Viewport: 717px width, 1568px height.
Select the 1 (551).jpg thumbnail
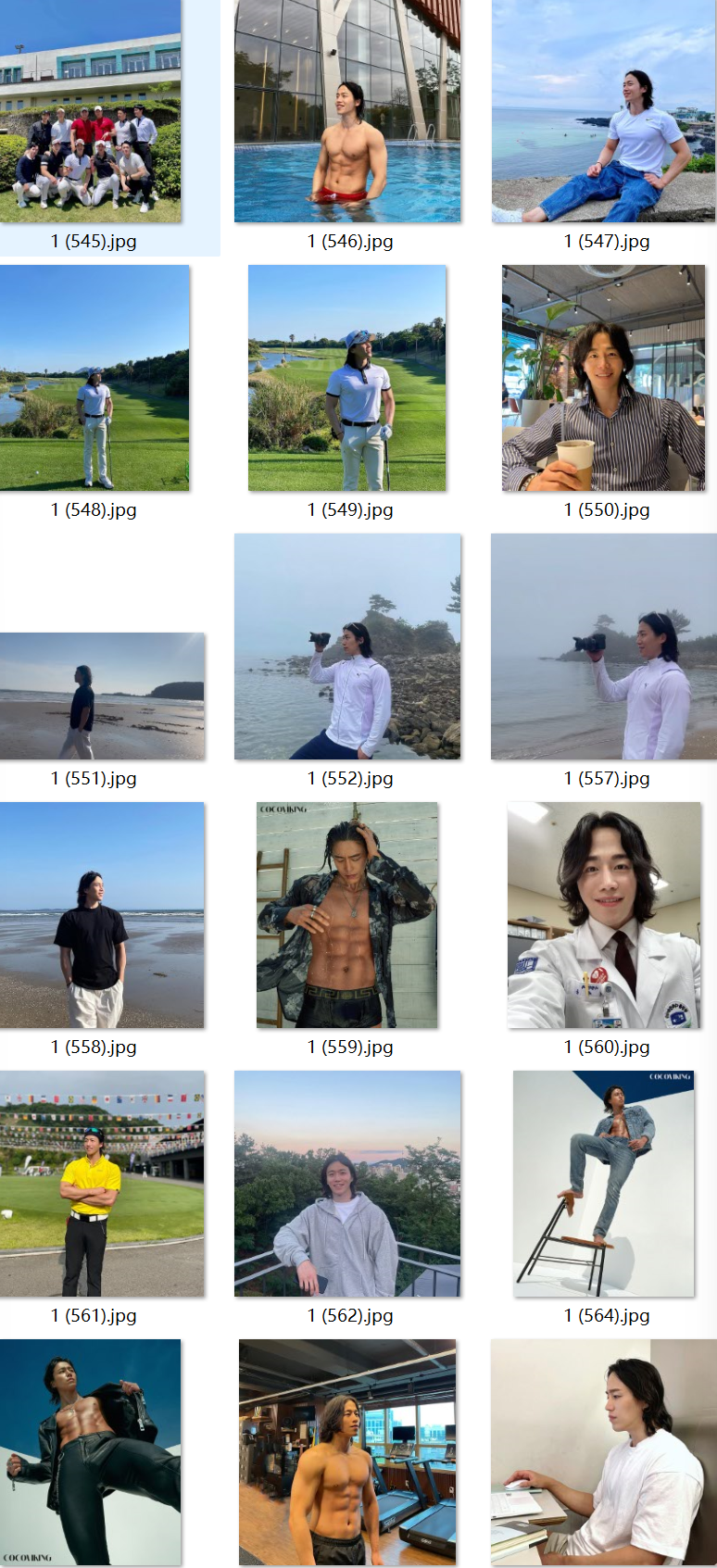102,696
